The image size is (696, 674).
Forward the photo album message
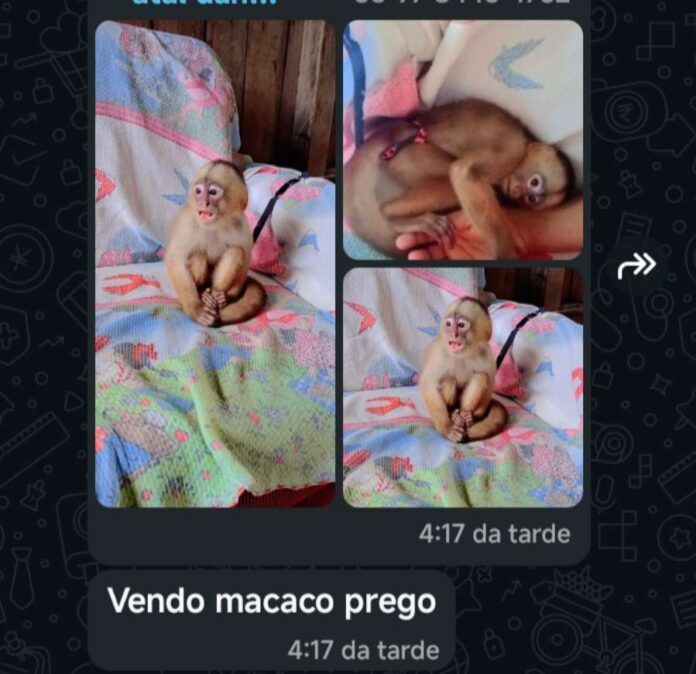[x=637, y=265]
